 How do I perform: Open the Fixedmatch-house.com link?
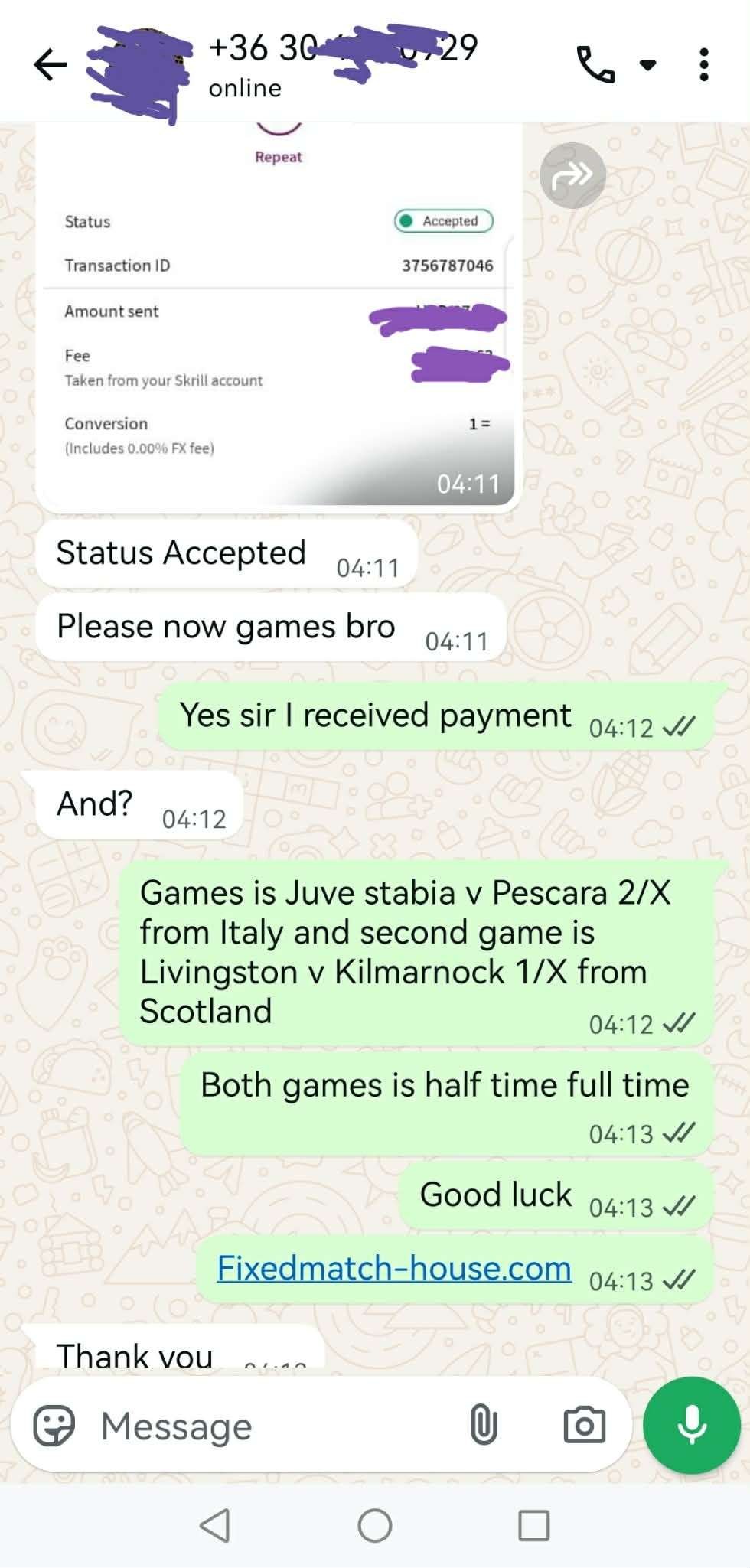tap(394, 1268)
